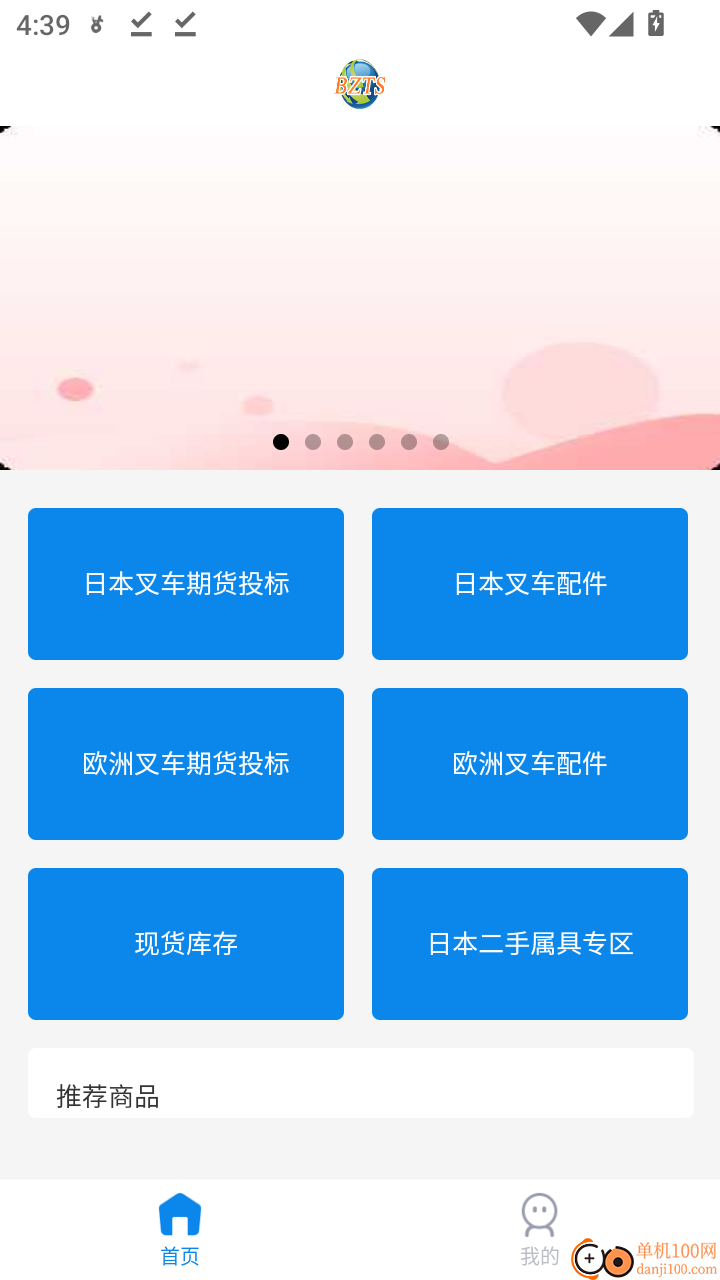Tap the pink banner image
The width and height of the screenshot is (720, 1280).
(x=360, y=290)
